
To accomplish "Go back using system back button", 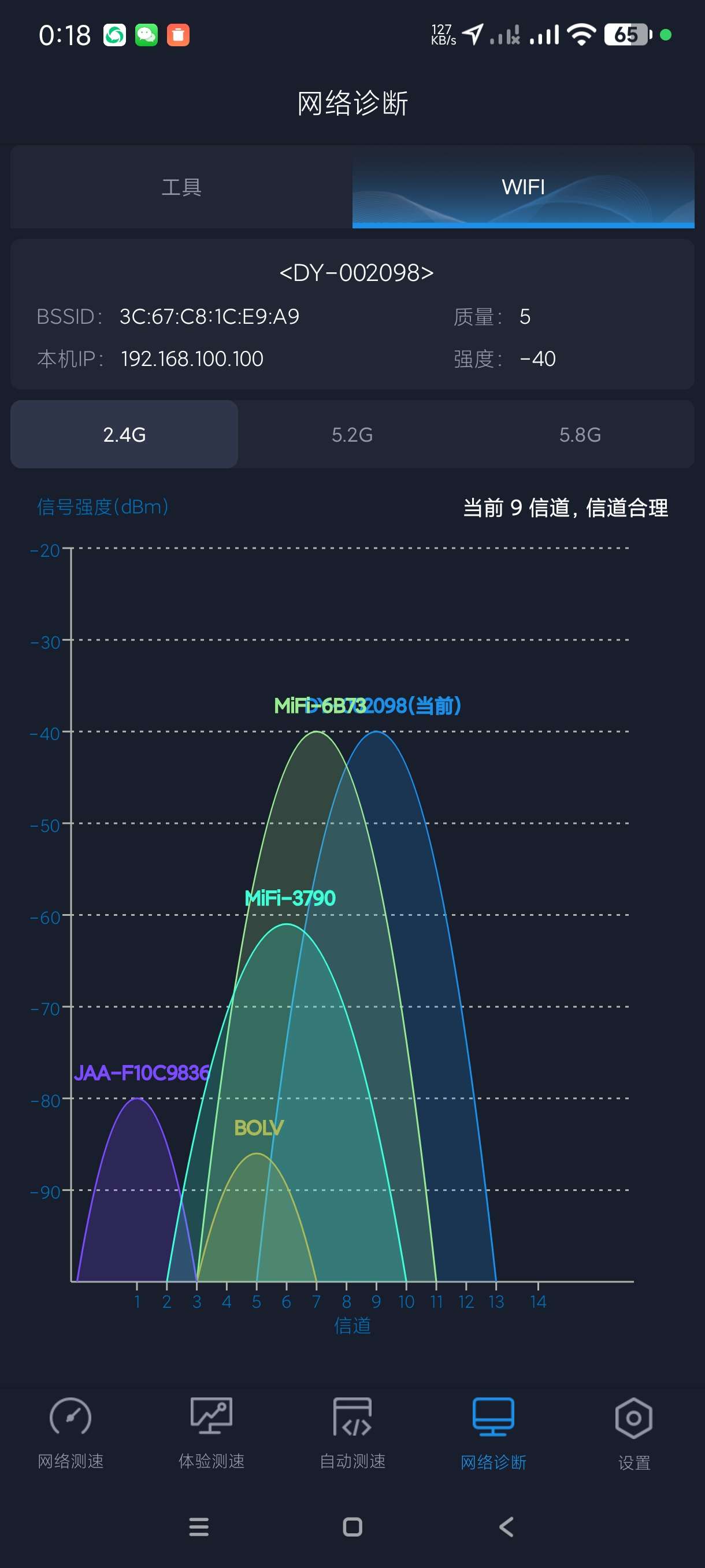I will point(506,1526).
